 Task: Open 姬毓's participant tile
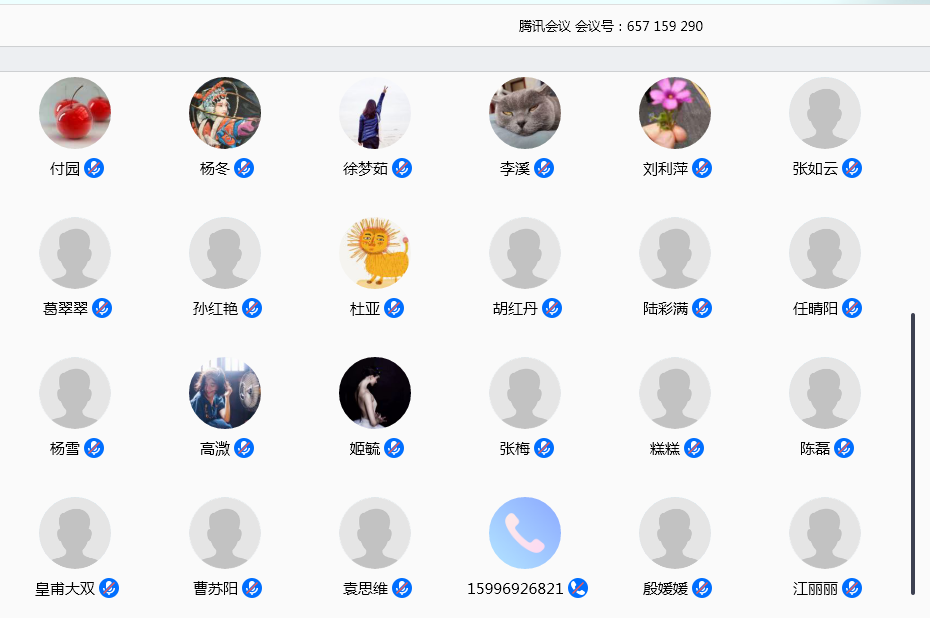tap(375, 393)
